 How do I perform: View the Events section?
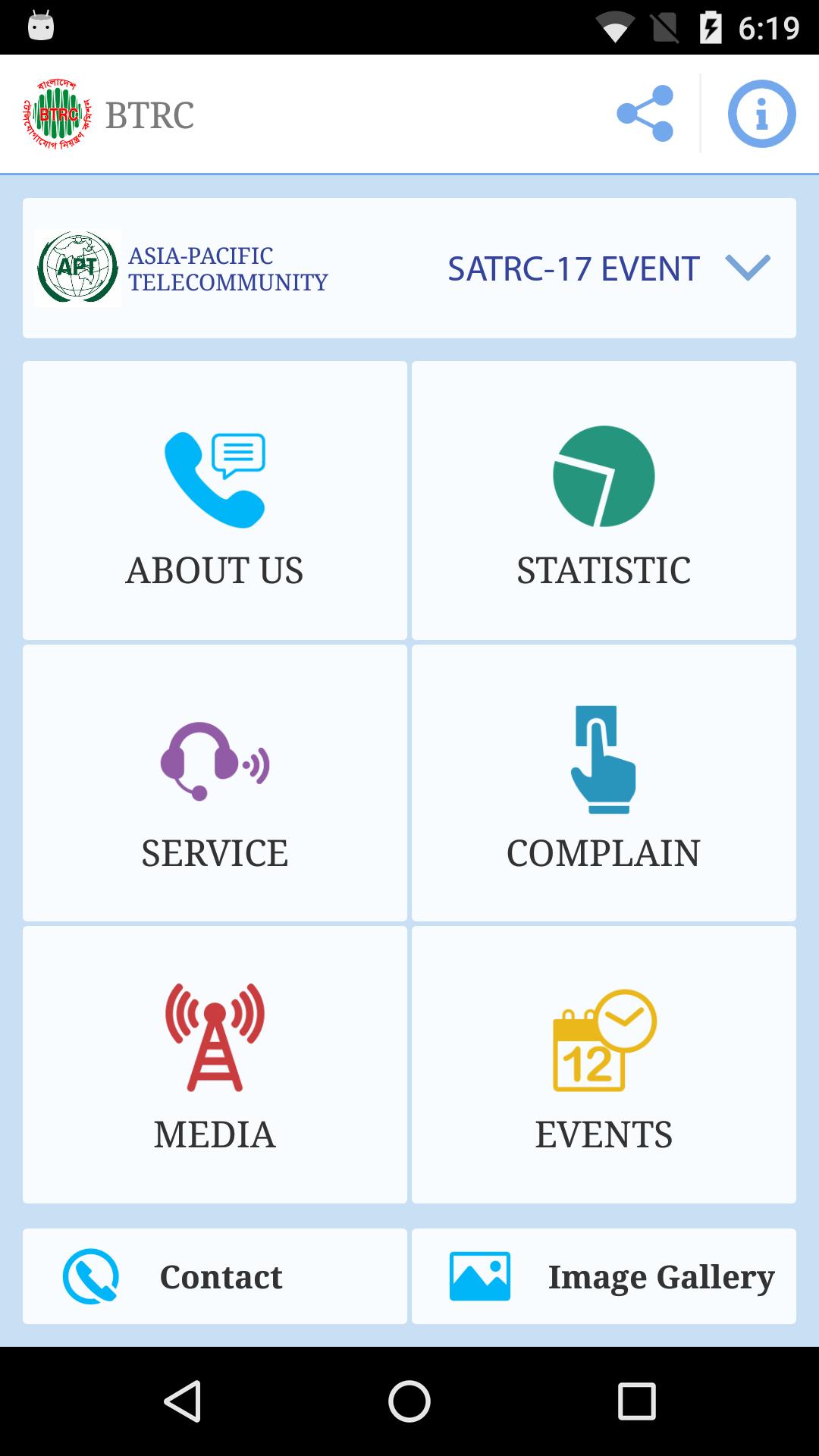click(x=604, y=1064)
